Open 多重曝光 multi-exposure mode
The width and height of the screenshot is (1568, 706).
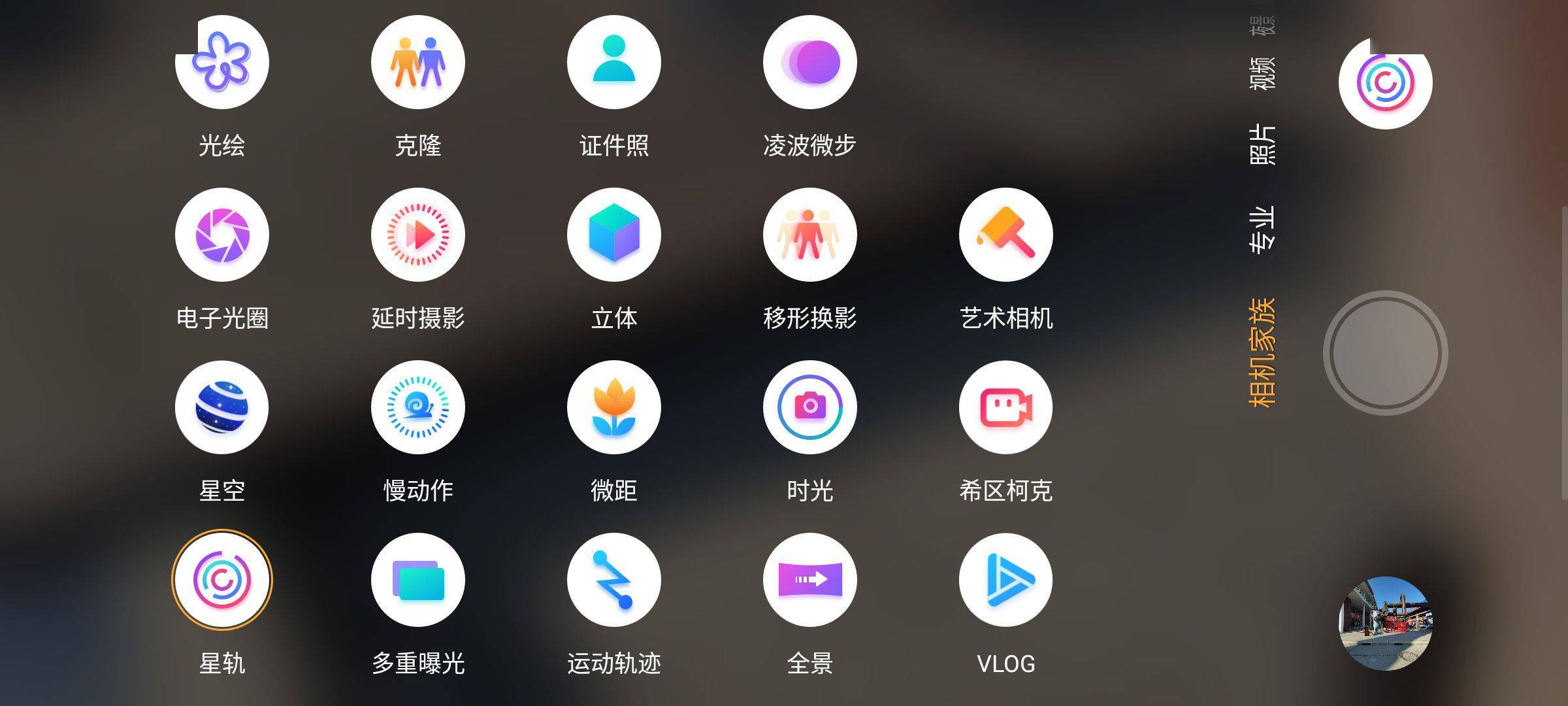(418, 580)
